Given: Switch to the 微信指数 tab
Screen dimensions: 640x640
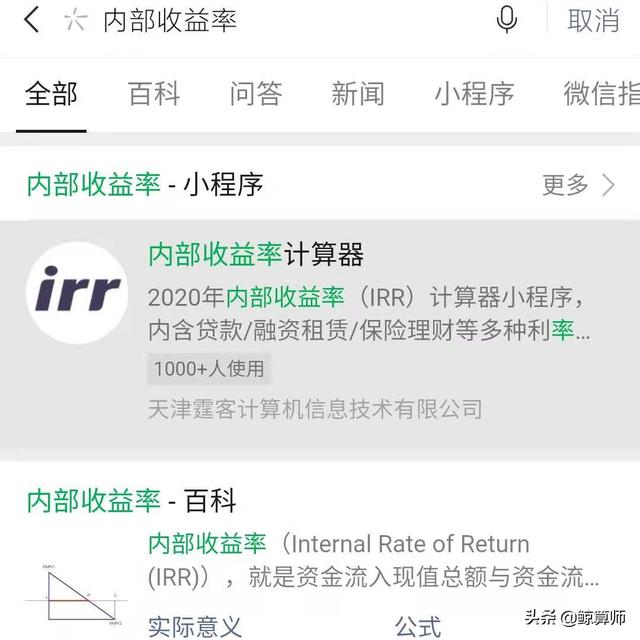Looking at the screenshot, I should (602, 94).
